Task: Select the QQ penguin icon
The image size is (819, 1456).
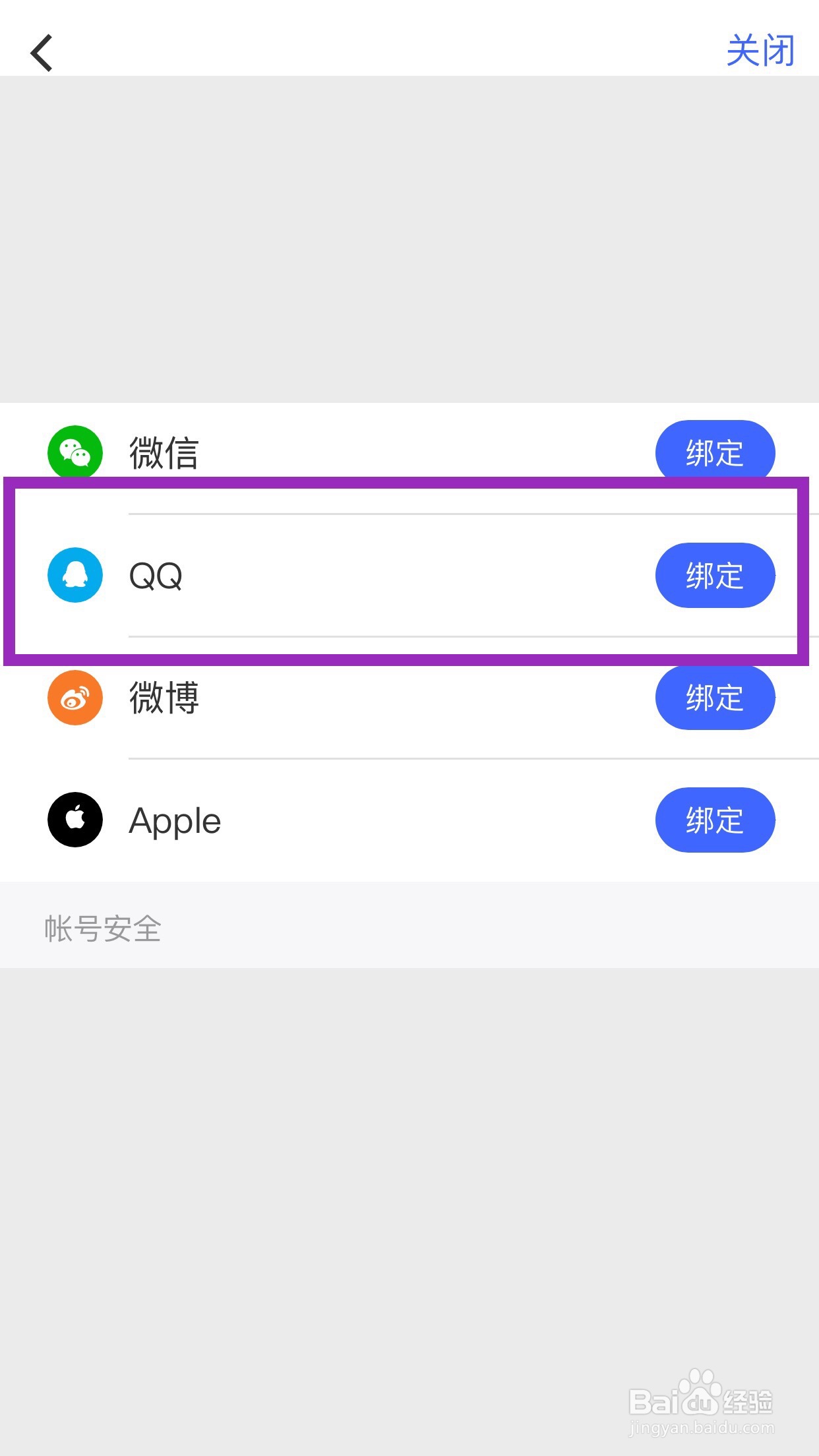Action: [x=76, y=575]
